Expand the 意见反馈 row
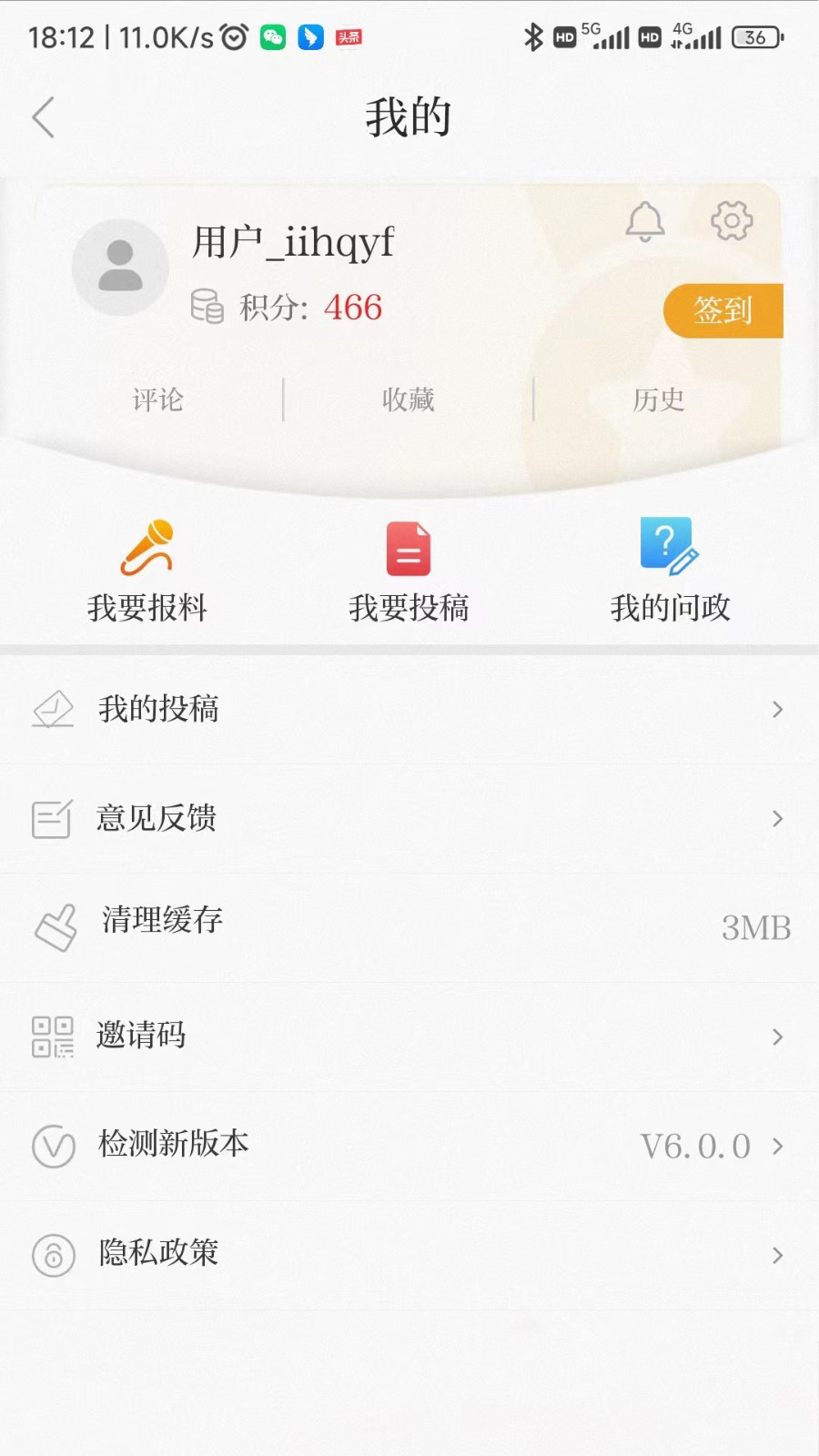The image size is (819, 1456). (409, 818)
